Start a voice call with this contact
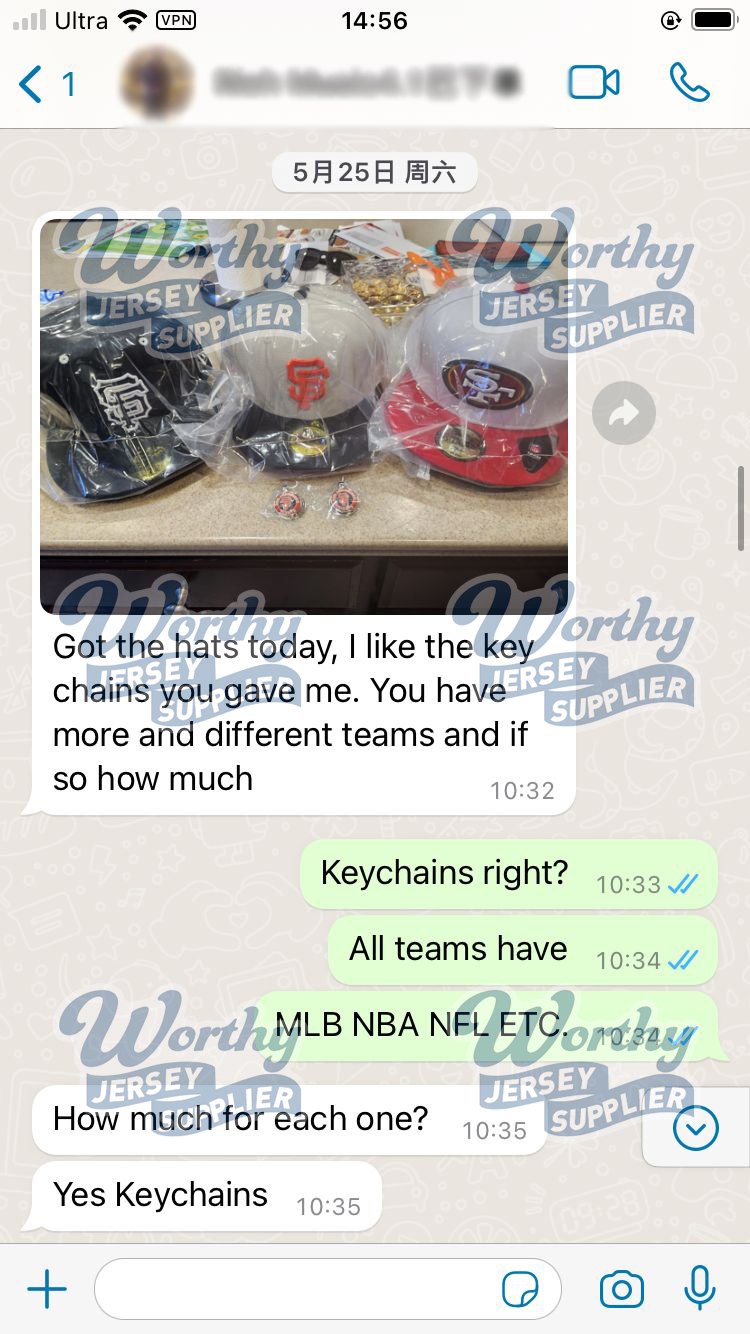Image resolution: width=750 pixels, height=1334 pixels. pyautogui.click(x=690, y=83)
